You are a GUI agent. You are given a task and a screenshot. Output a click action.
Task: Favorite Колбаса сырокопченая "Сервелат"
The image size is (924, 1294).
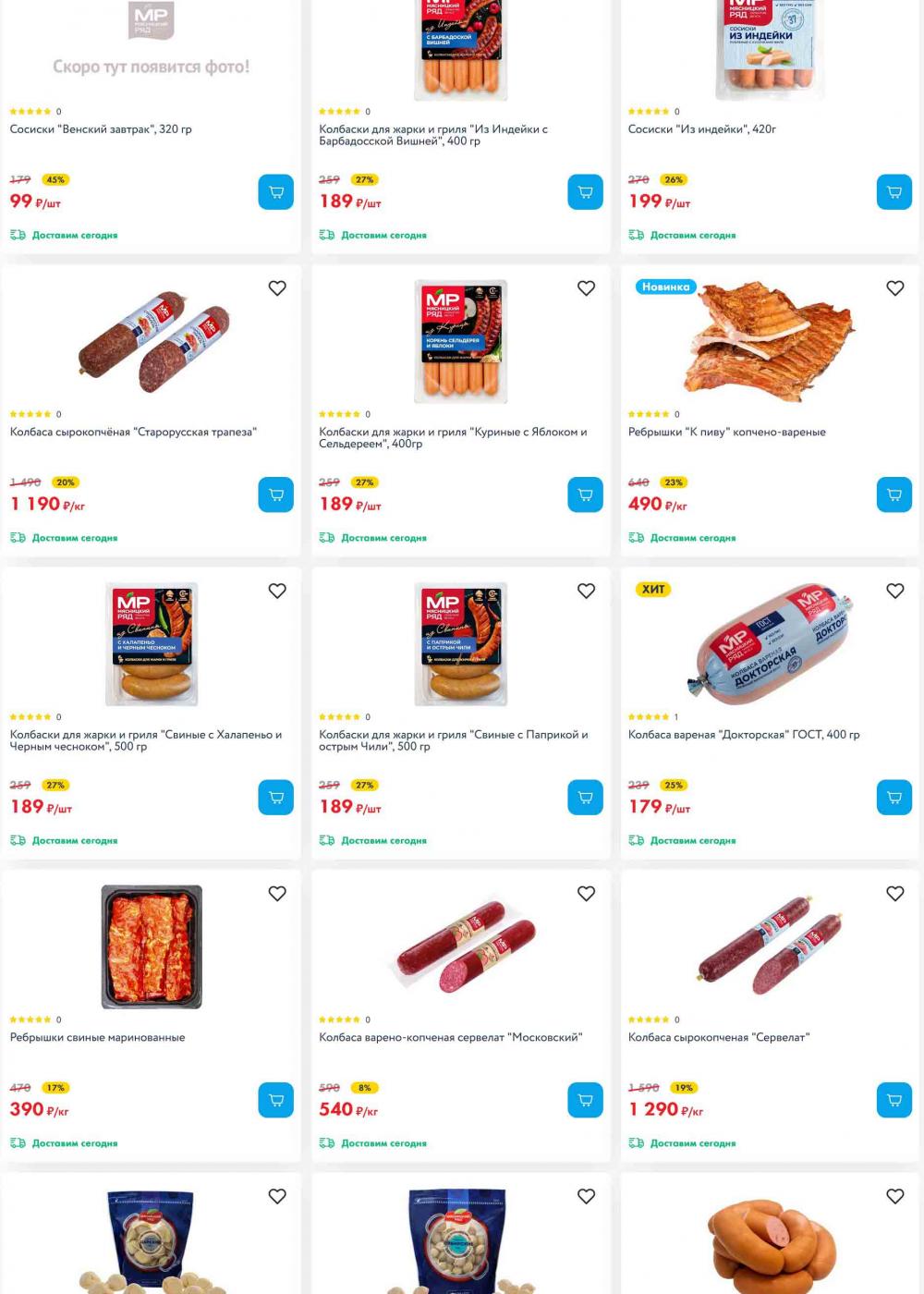coord(895,894)
